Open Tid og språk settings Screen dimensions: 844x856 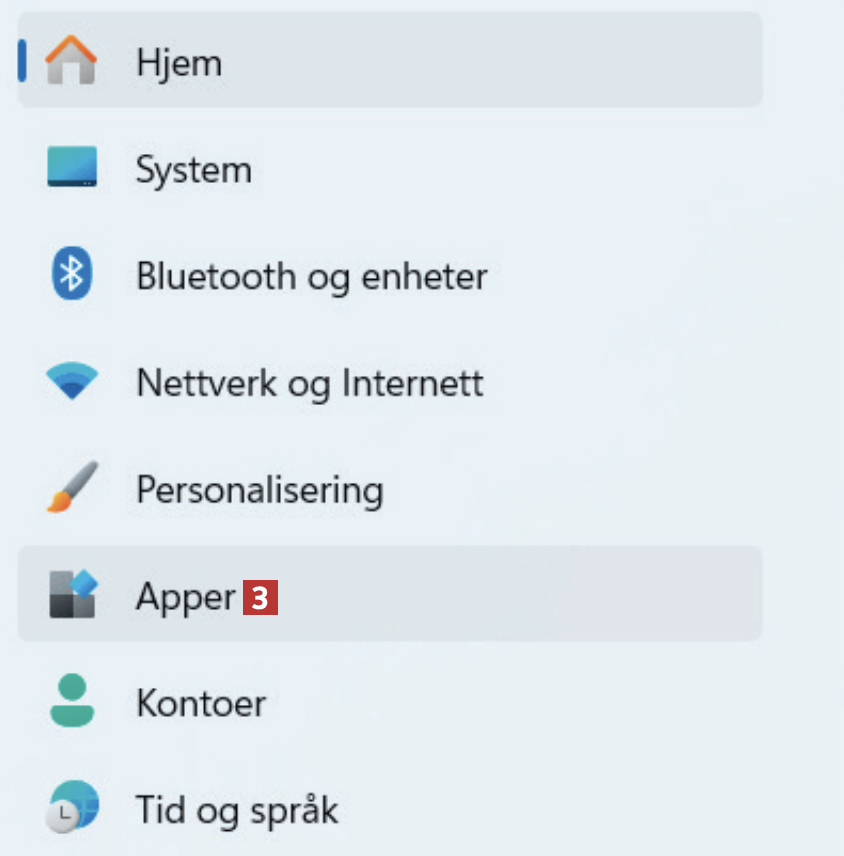point(237,809)
